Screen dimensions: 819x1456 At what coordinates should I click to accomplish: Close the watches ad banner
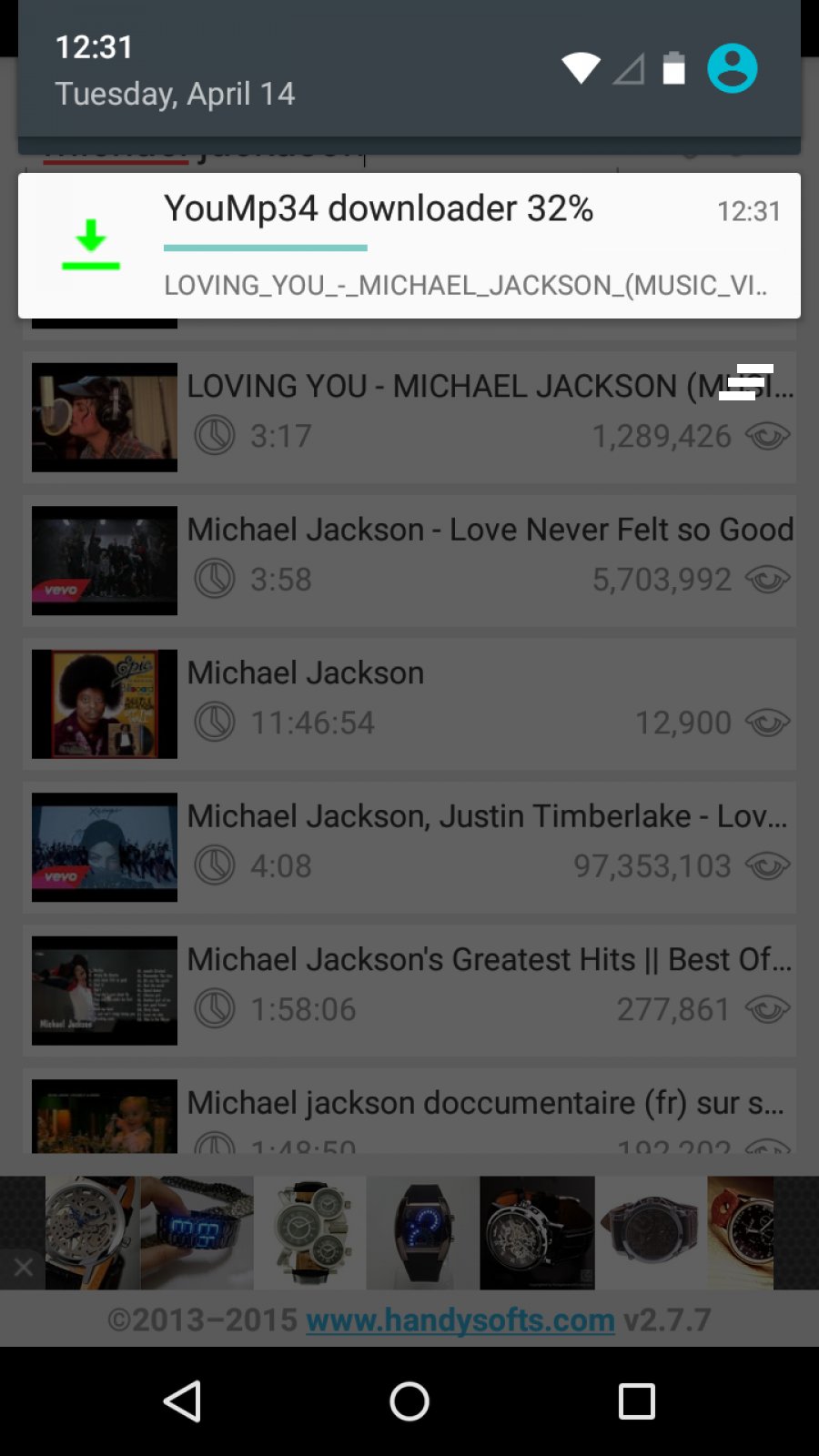pos(23,1267)
